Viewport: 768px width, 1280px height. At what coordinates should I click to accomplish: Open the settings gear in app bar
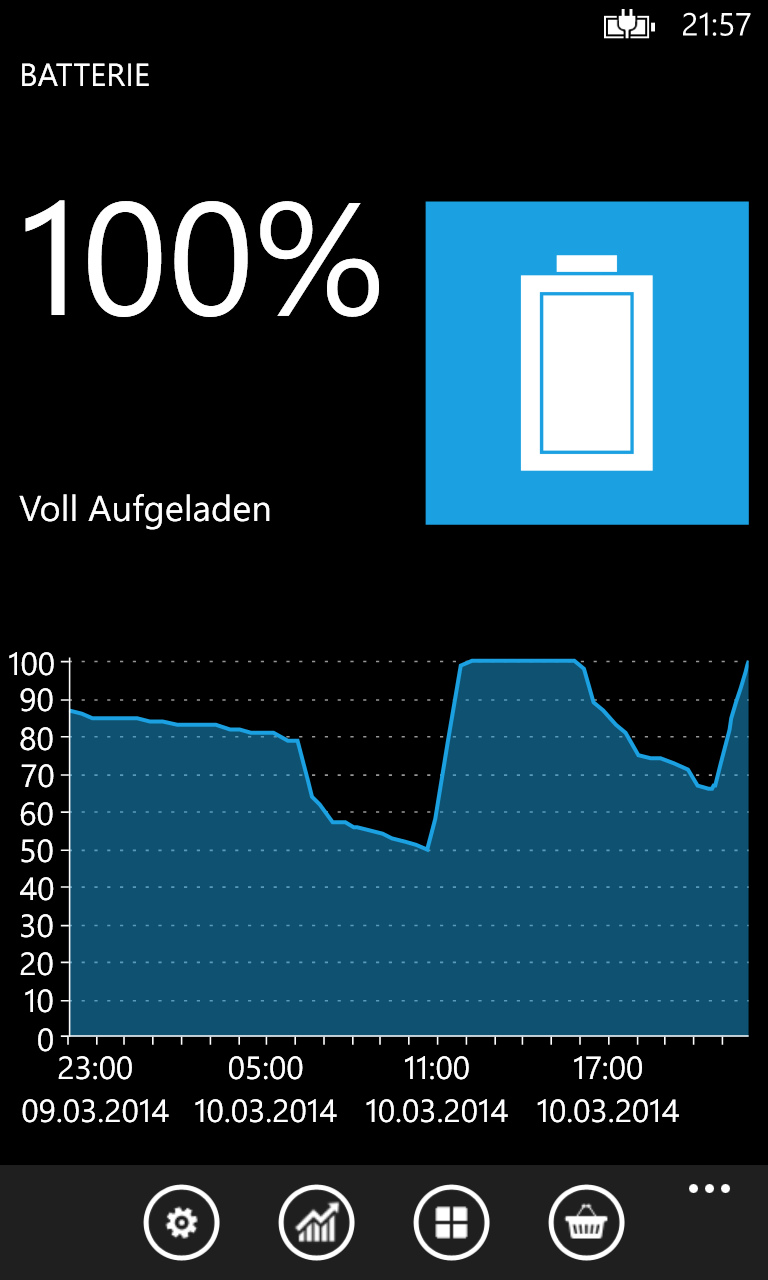181,1222
